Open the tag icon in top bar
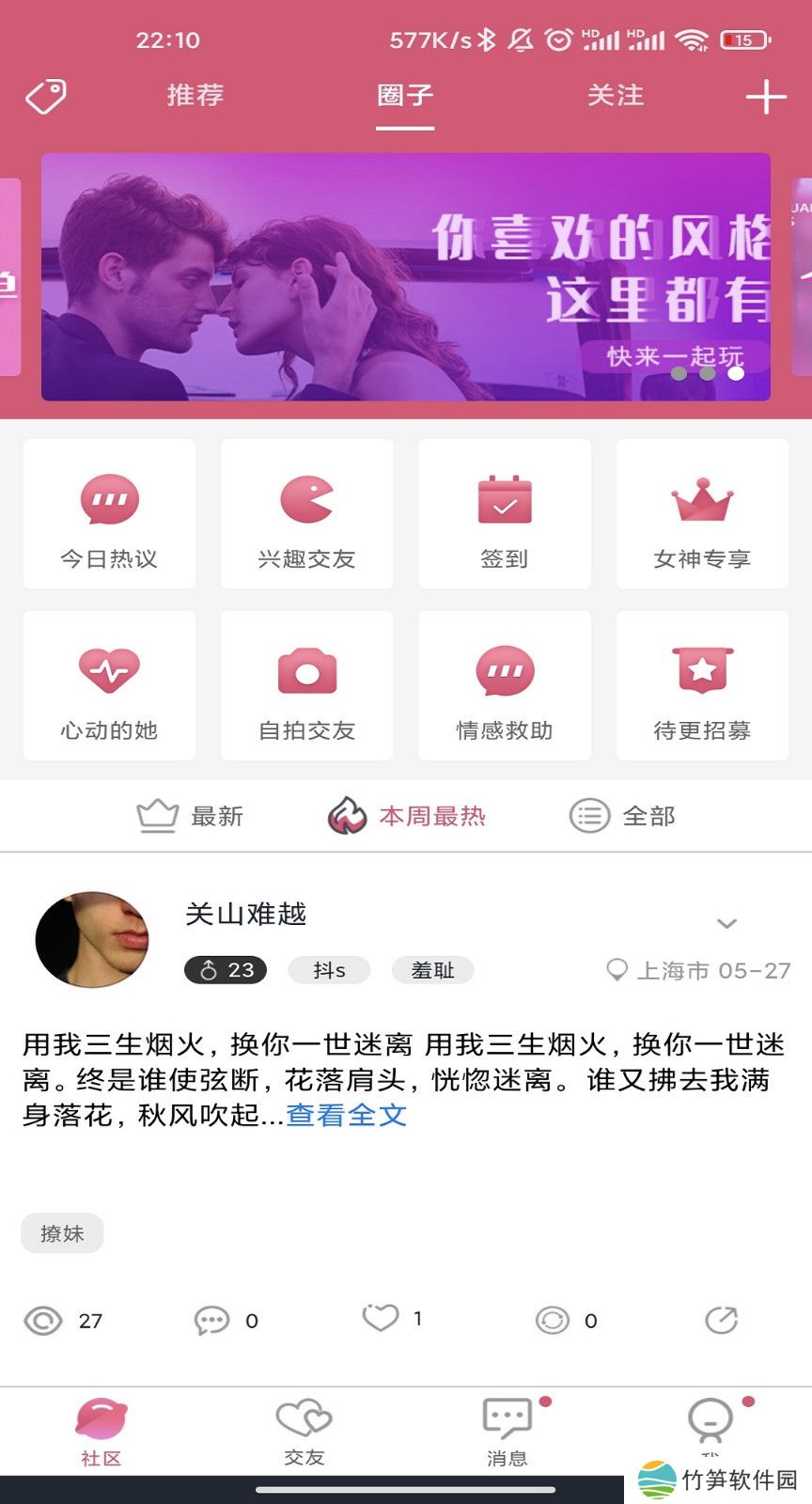812x1504 pixels. tap(45, 96)
